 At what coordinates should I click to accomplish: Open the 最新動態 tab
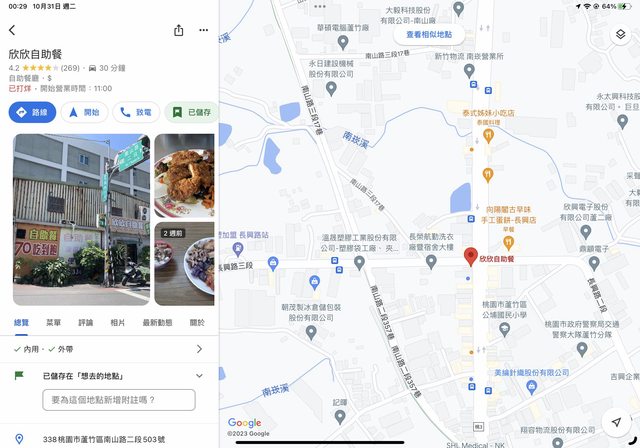[x=157, y=323]
